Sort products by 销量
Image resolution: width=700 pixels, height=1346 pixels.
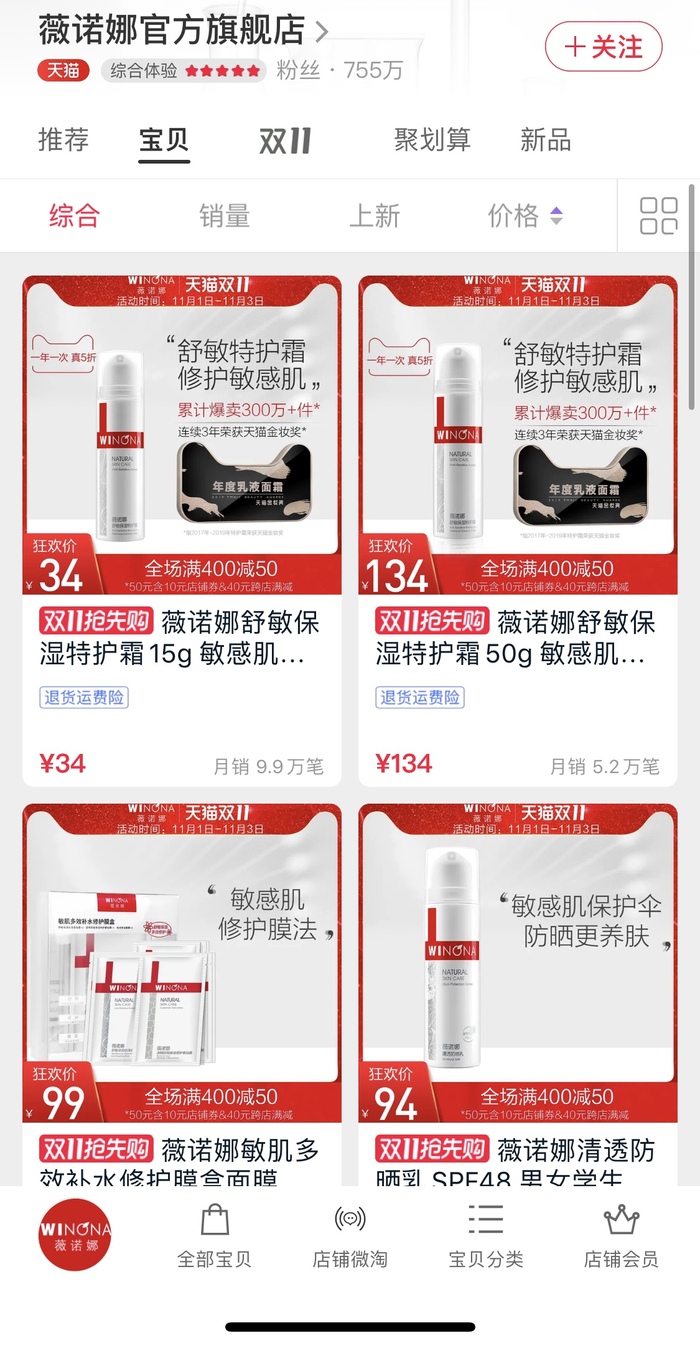224,216
